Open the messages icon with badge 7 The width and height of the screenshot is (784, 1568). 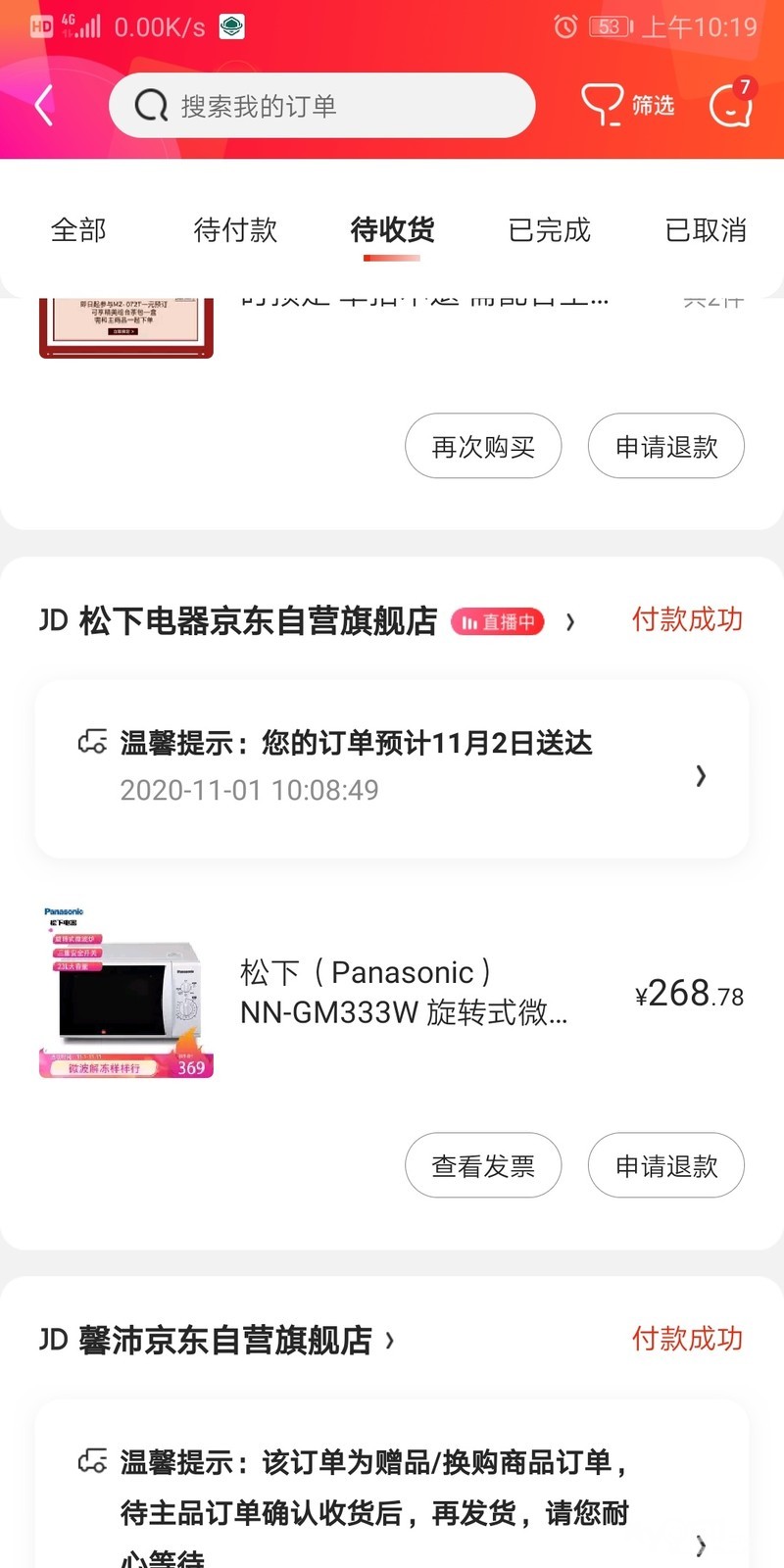[x=730, y=105]
